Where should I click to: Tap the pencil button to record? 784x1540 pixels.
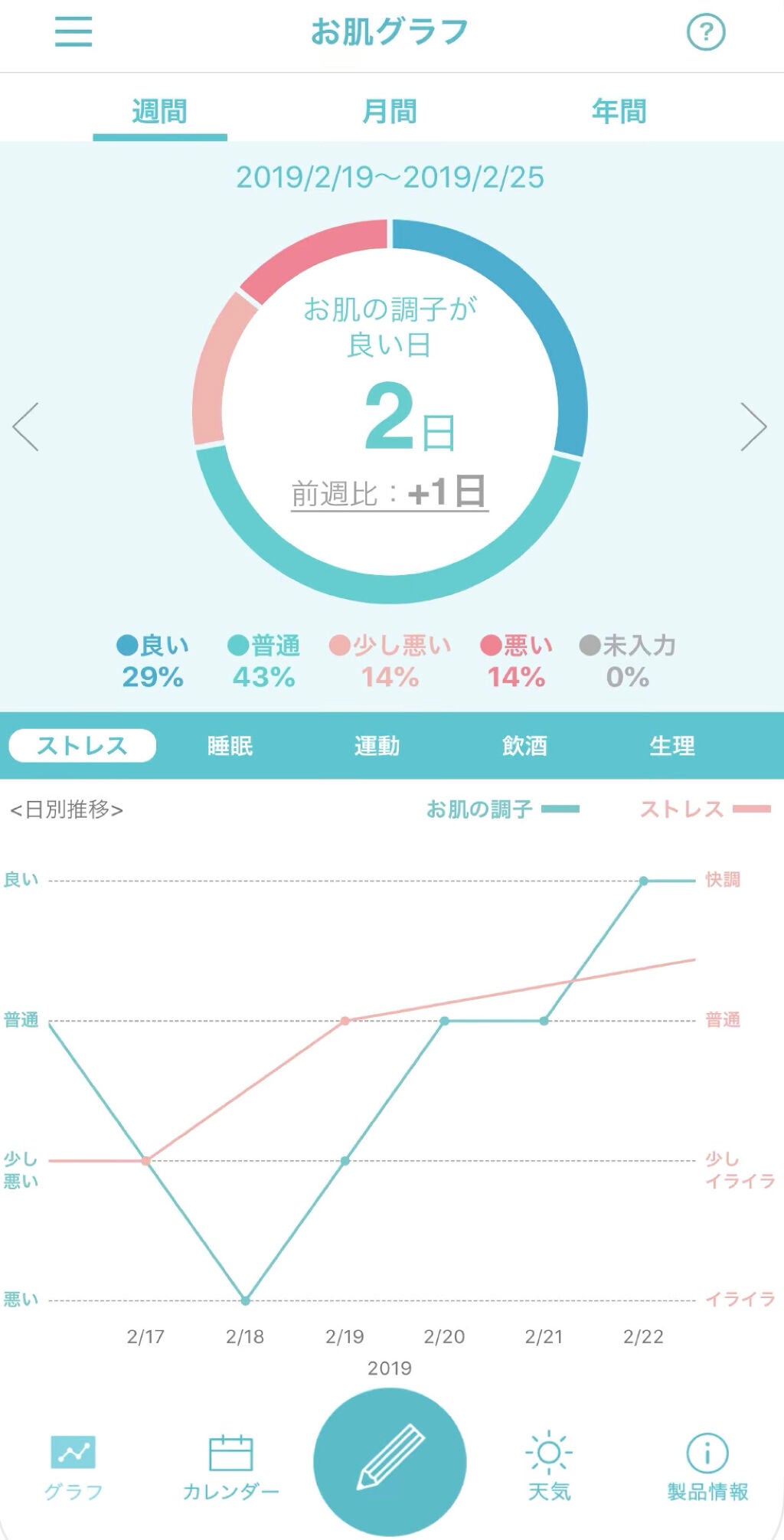click(x=390, y=1461)
